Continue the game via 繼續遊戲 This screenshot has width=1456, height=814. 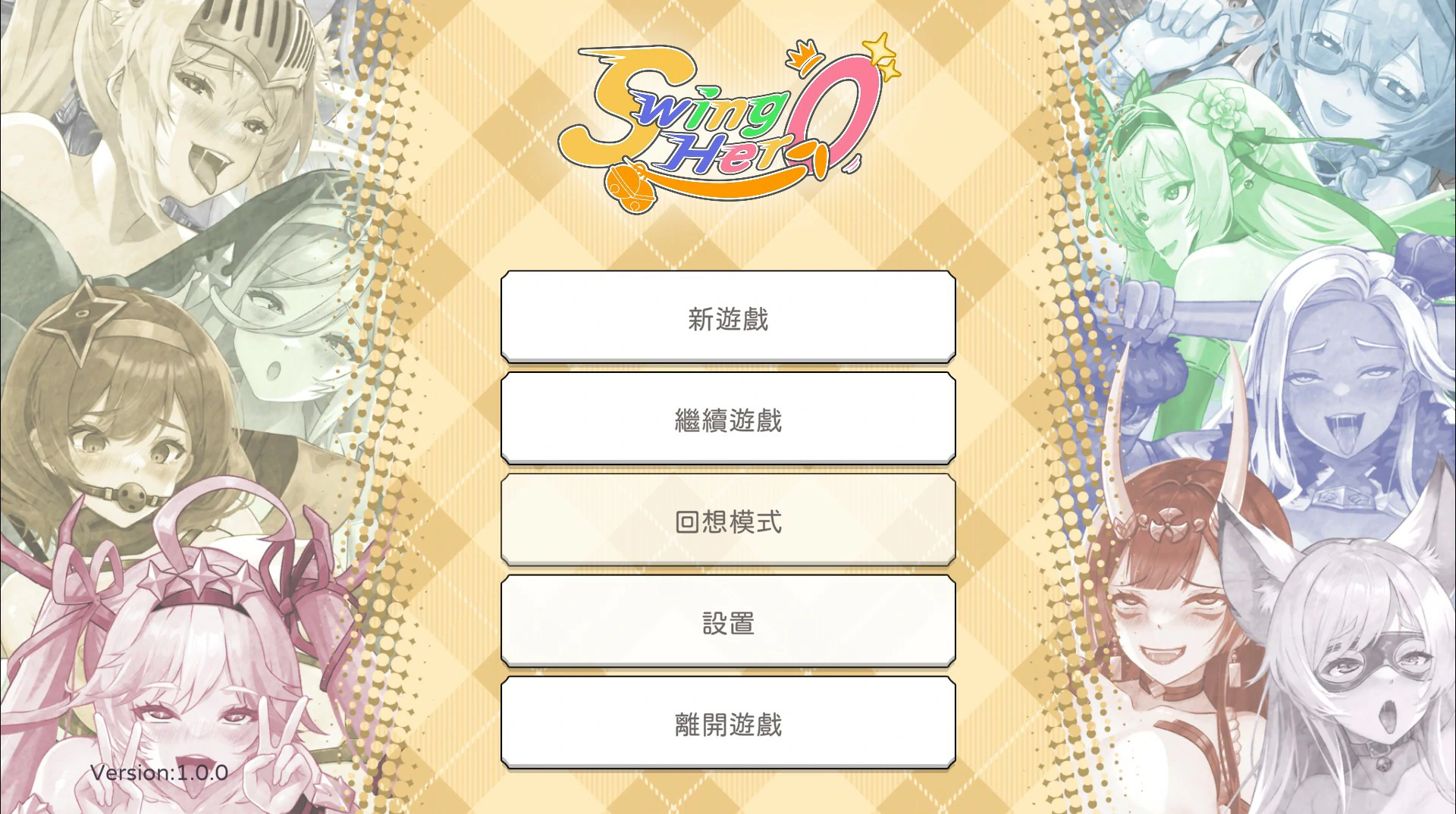point(728,419)
